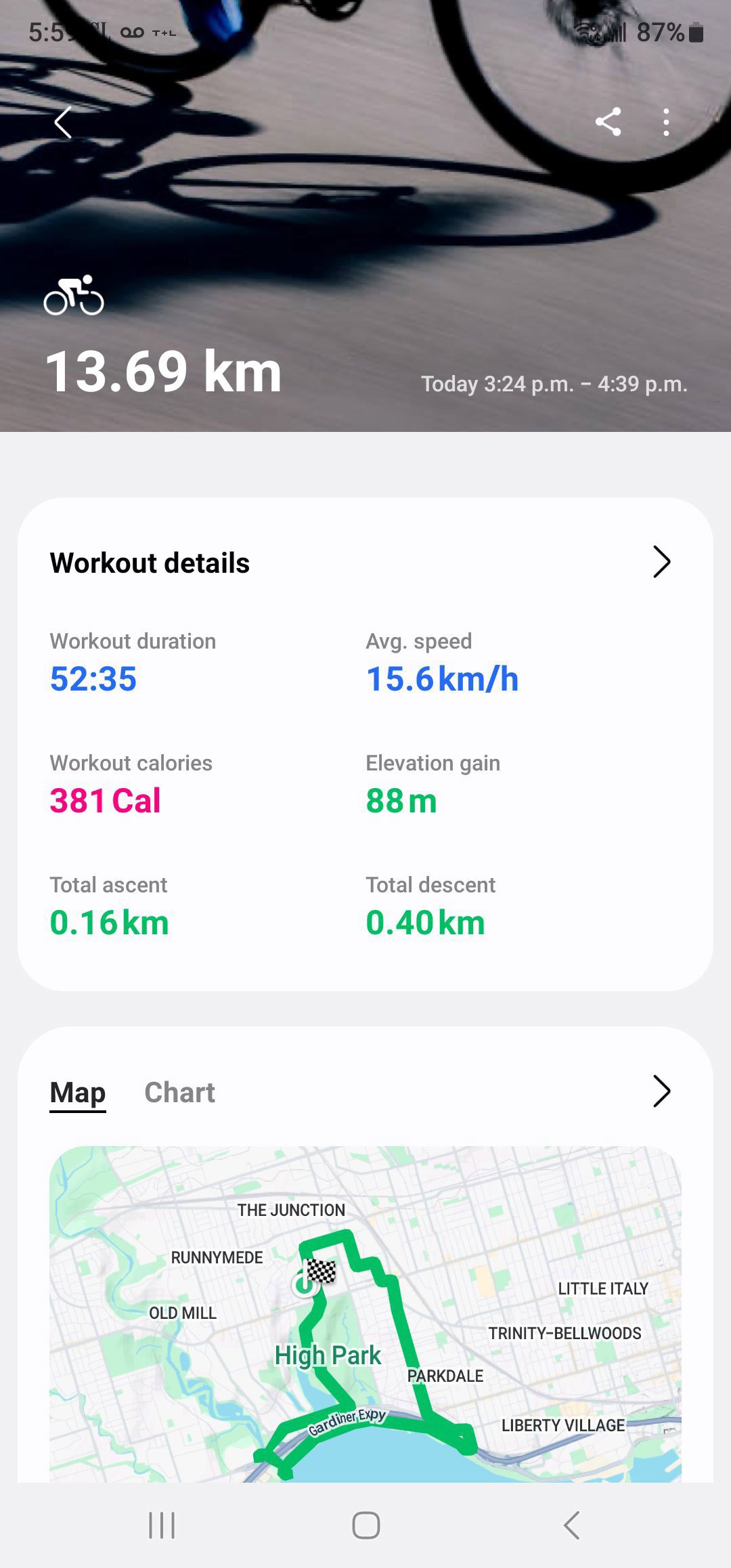
Task: Select the Map tab
Action: [78, 1092]
